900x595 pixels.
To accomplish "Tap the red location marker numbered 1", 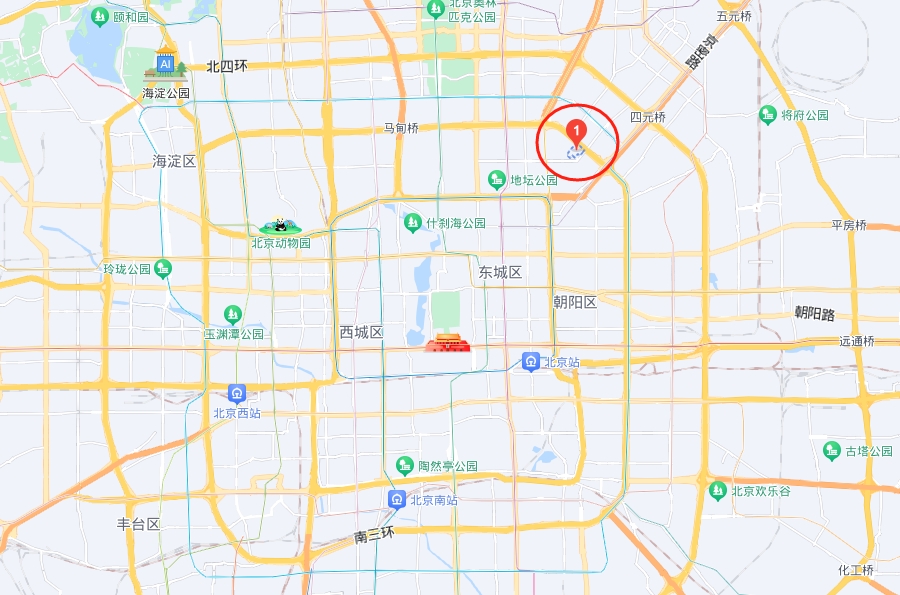I will point(576,131).
